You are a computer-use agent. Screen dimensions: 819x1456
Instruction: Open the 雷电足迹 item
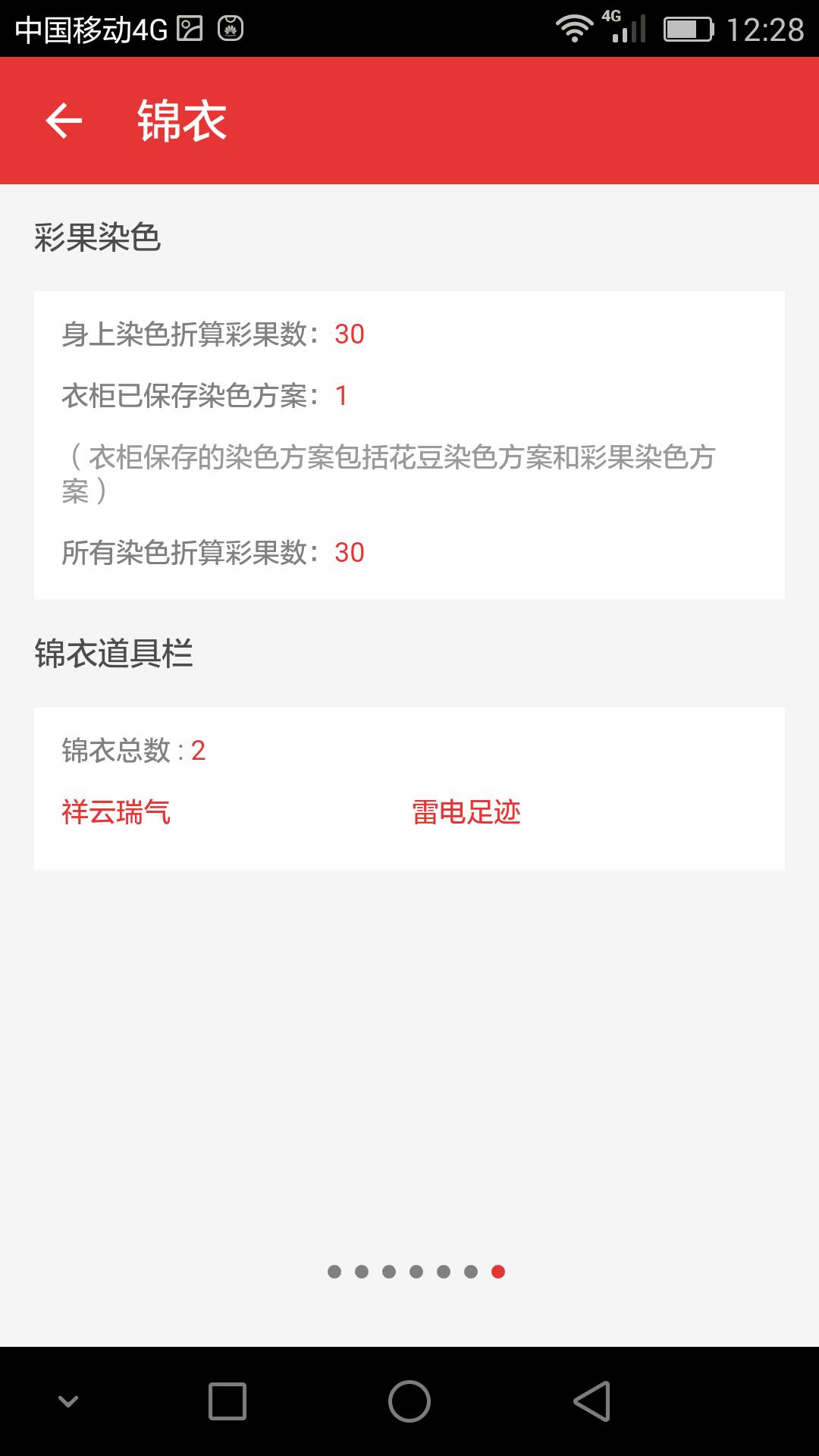pyautogui.click(x=466, y=812)
